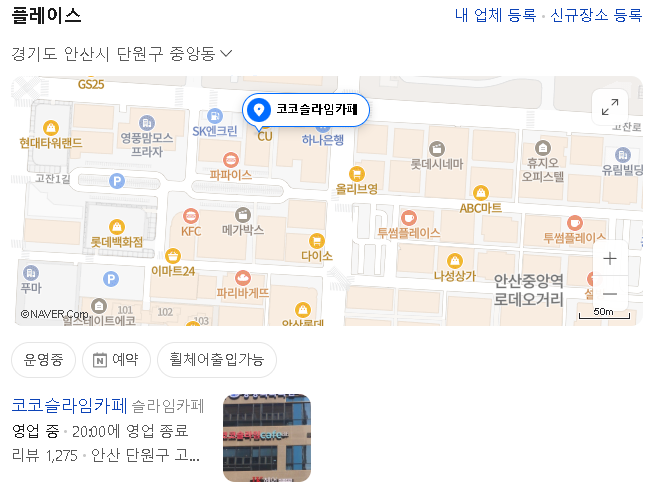
Task: Zoom in on the map
Action: click(x=610, y=258)
